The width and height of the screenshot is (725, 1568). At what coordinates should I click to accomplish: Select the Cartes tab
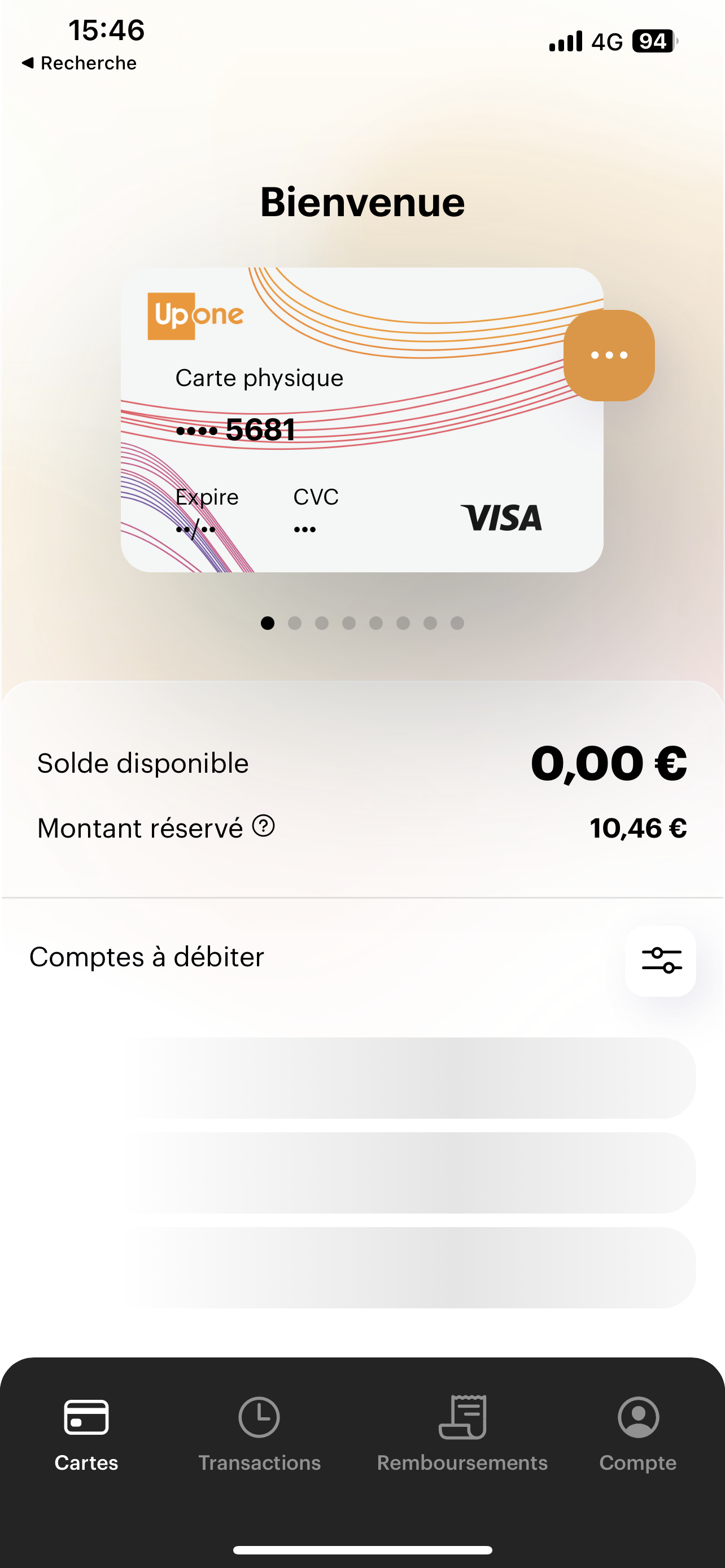click(86, 1433)
